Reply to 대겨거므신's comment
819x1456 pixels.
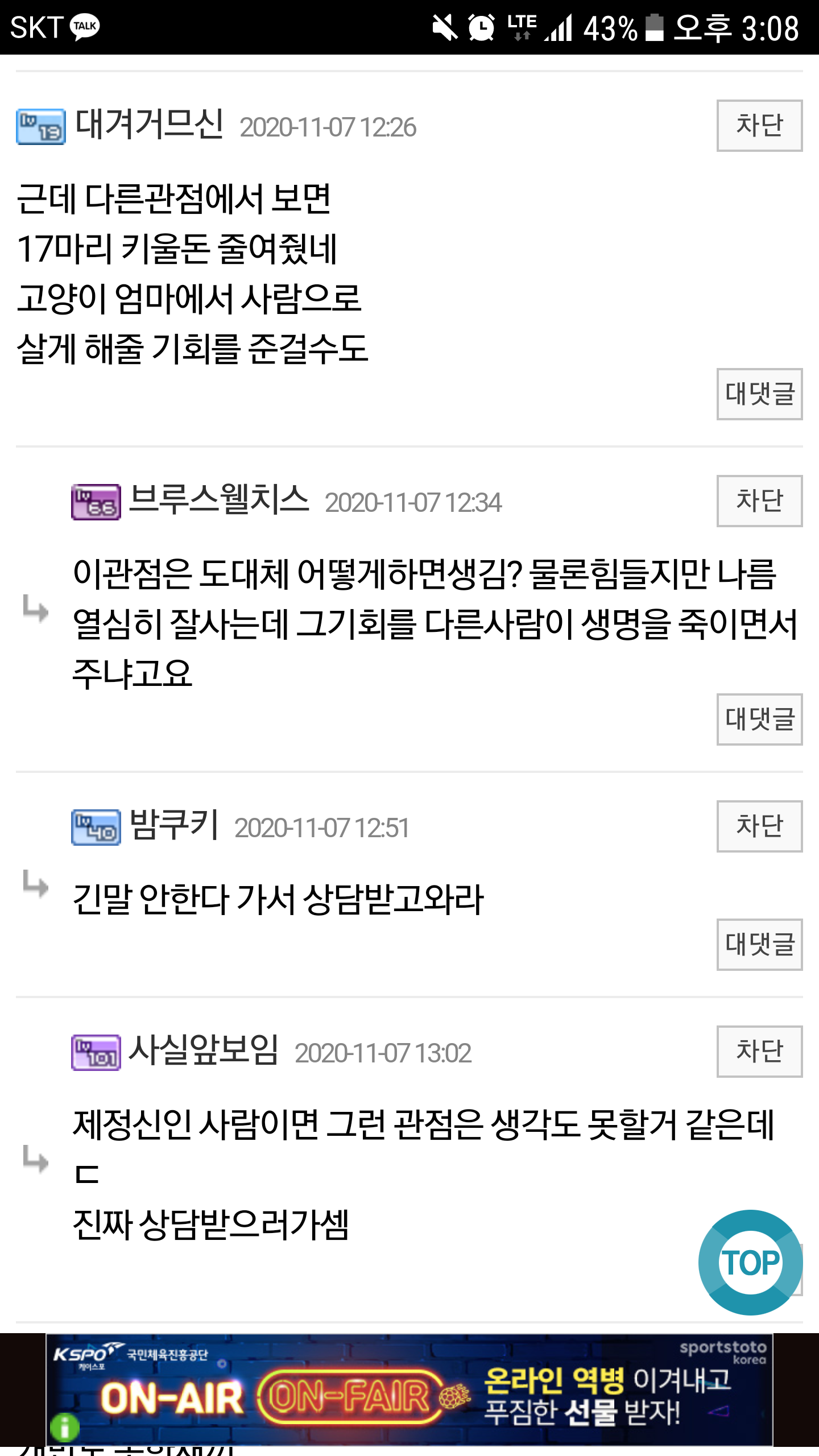pos(759,394)
